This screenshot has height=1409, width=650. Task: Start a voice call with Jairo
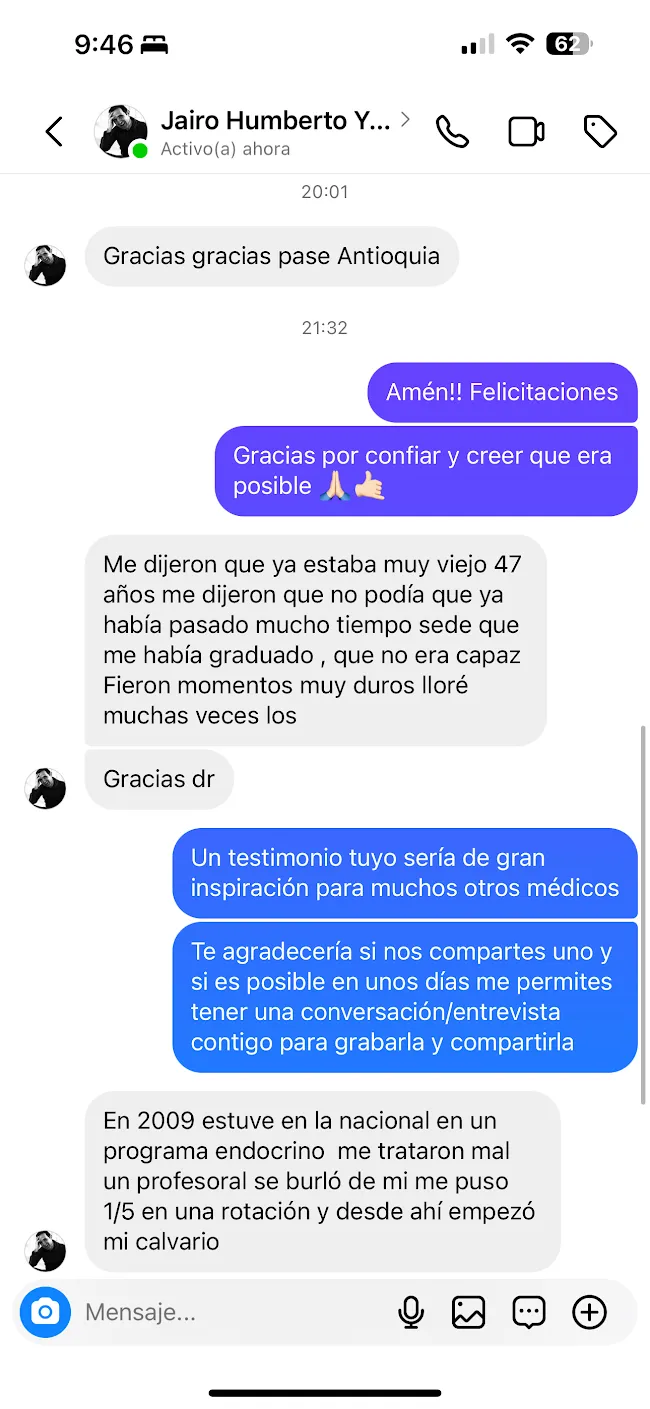point(452,132)
